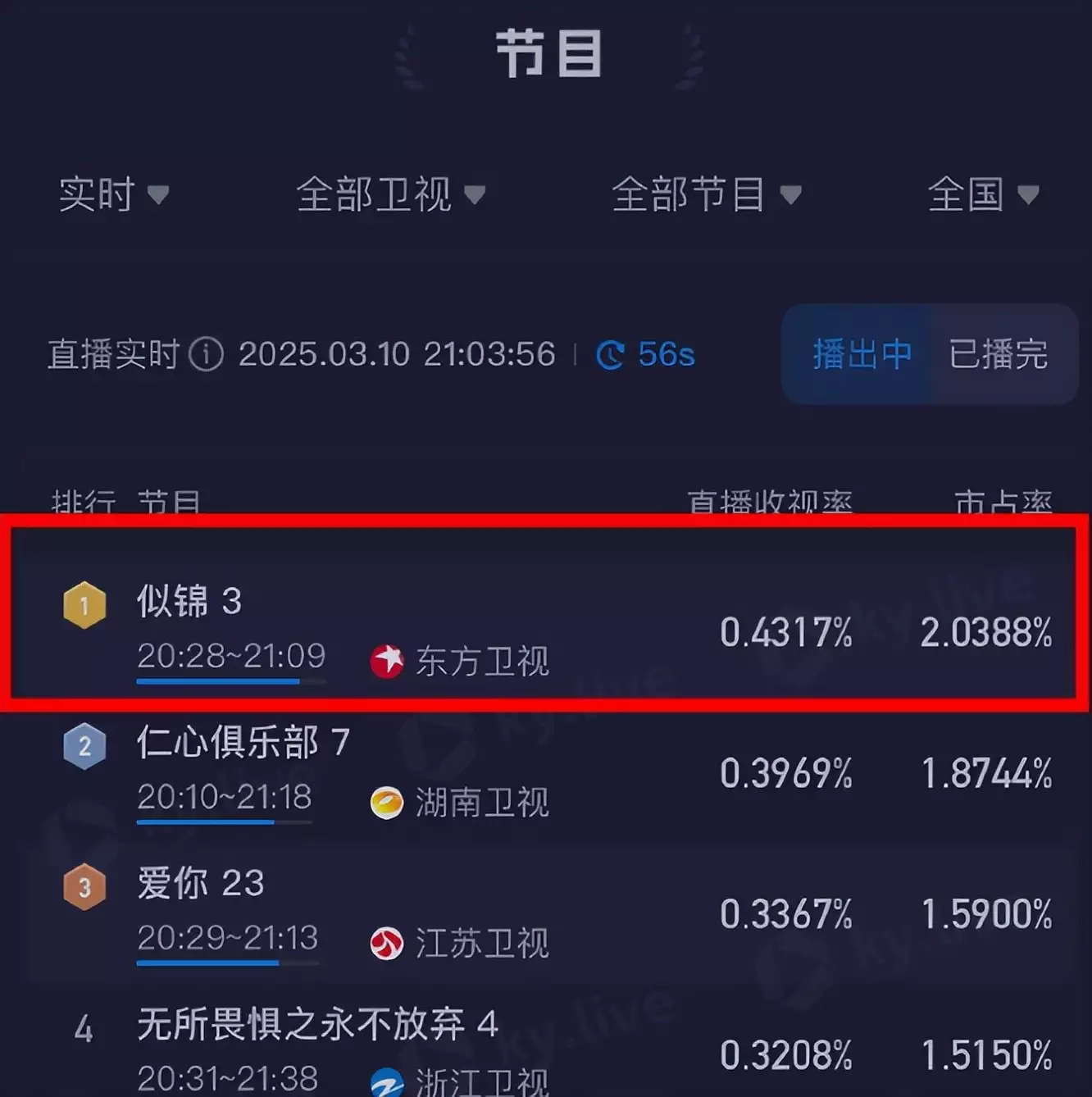1092x1097 pixels.
Task: Switch to the 已播完 tab
Action: 998,354
